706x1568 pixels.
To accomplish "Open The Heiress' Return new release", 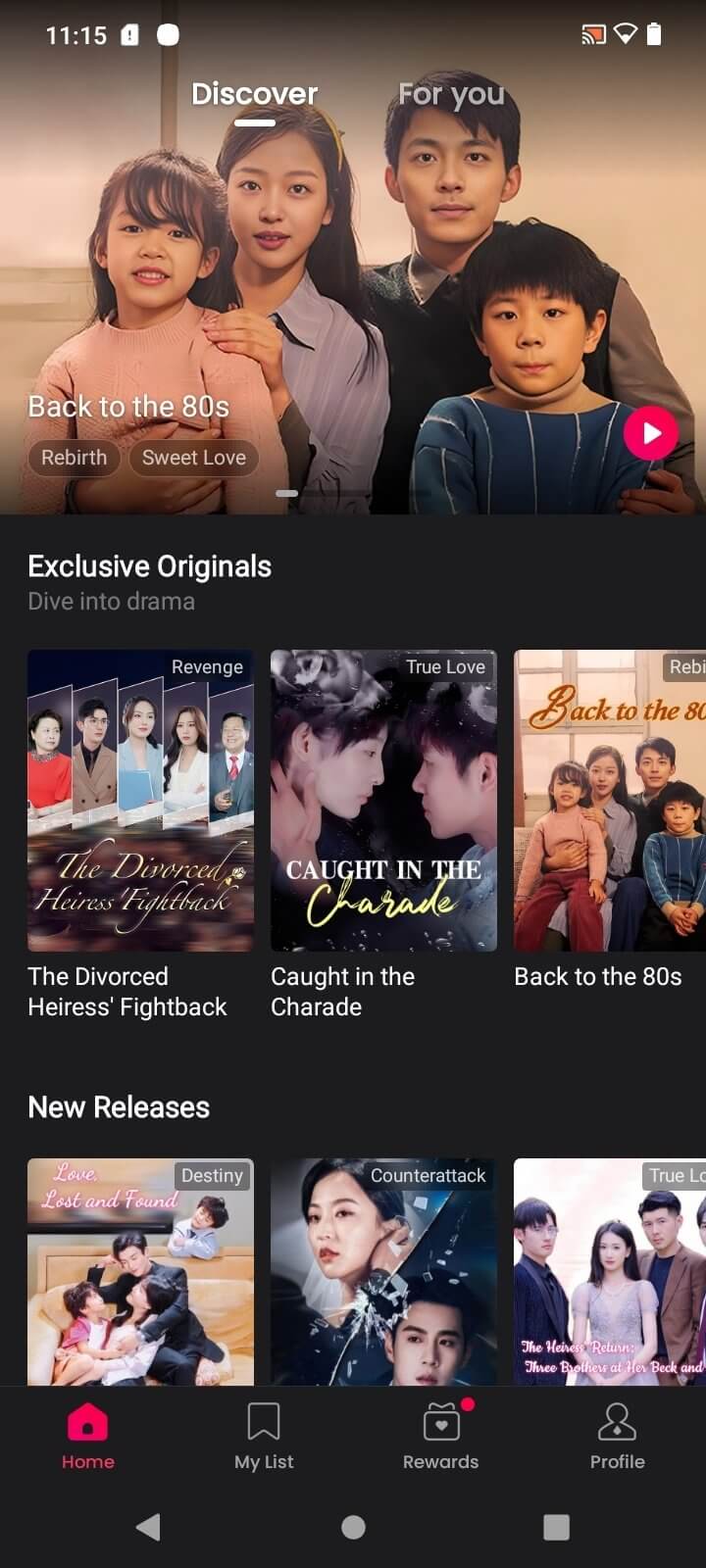I will coord(610,1272).
